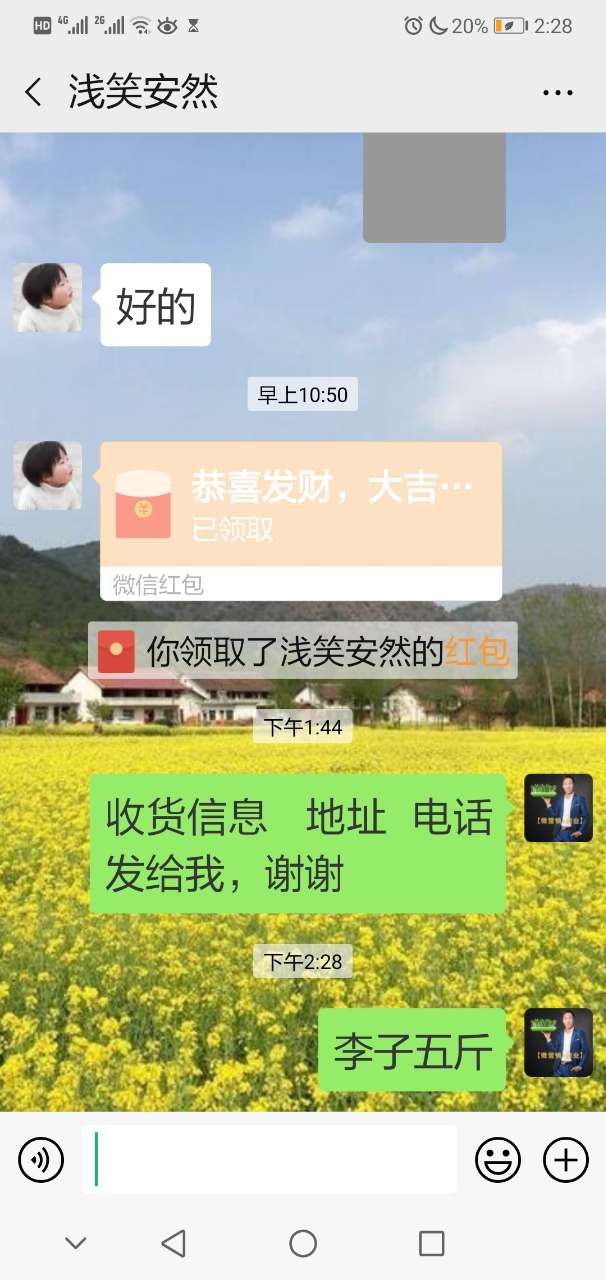Switch to voice message input

(x=41, y=1160)
